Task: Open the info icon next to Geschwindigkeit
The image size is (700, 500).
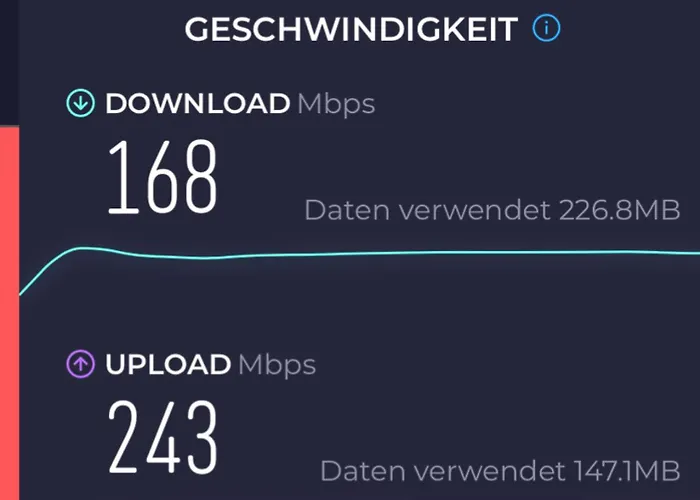Action: pos(546,29)
